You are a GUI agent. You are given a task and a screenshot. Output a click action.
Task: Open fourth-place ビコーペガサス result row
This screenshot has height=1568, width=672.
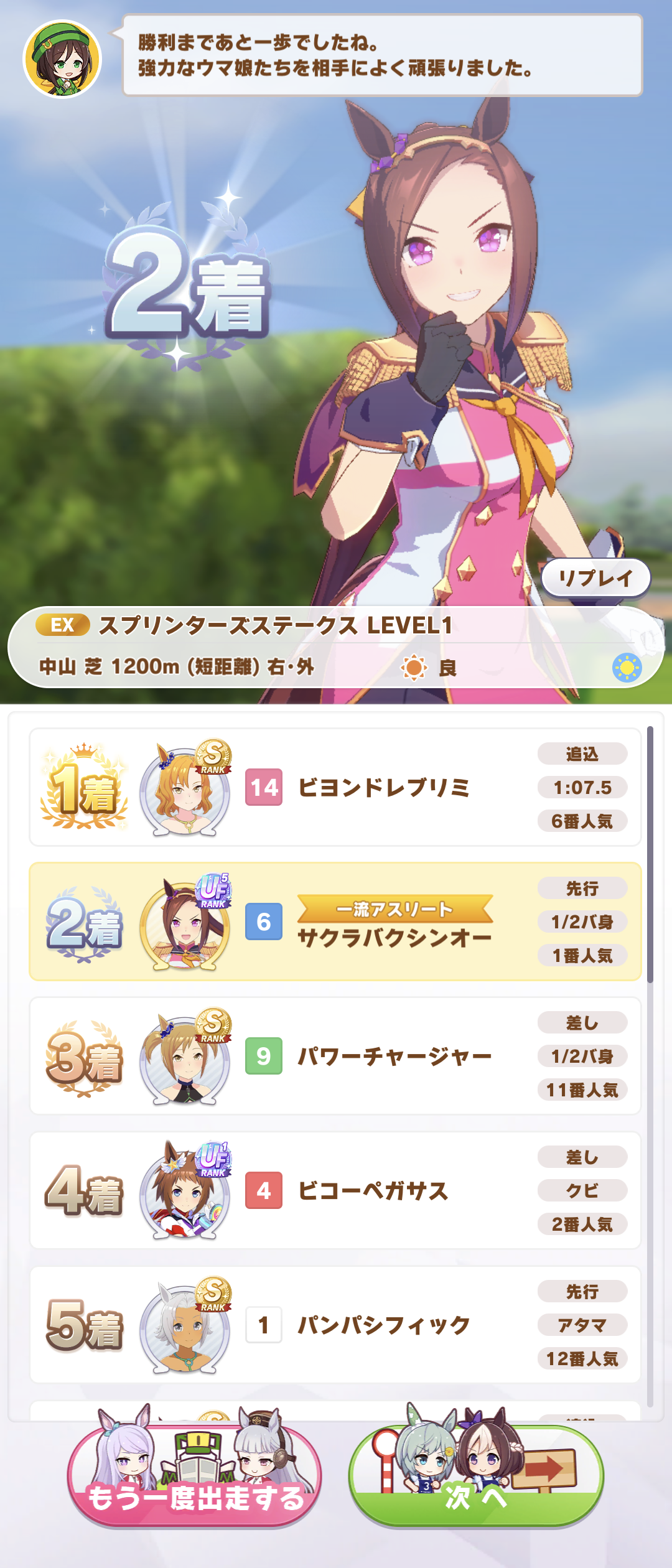click(335, 1190)
